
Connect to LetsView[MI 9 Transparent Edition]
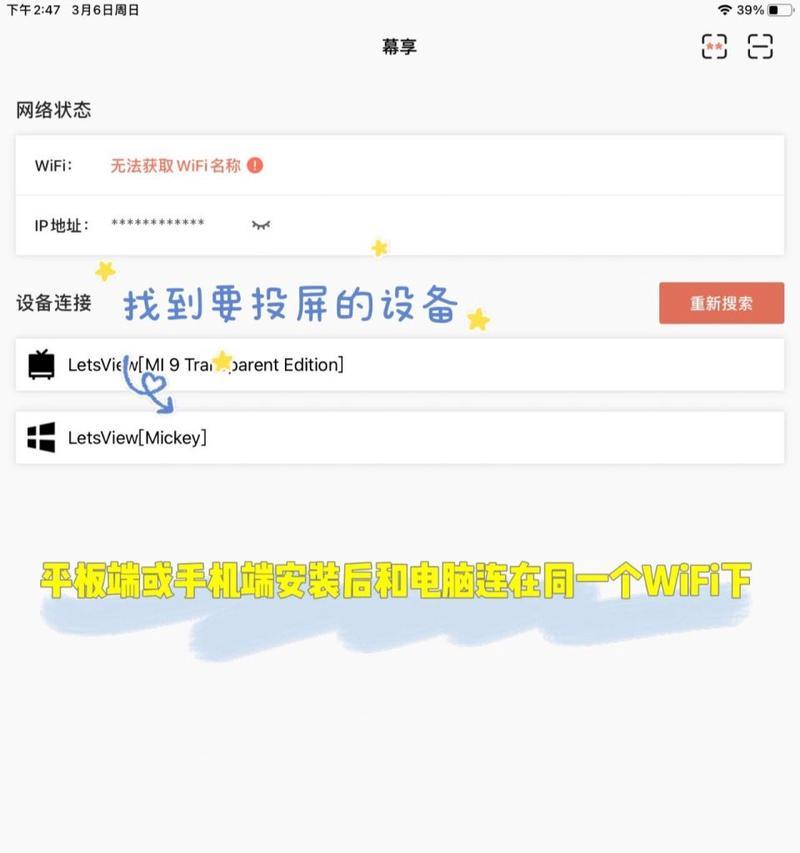tap(400, 365)
